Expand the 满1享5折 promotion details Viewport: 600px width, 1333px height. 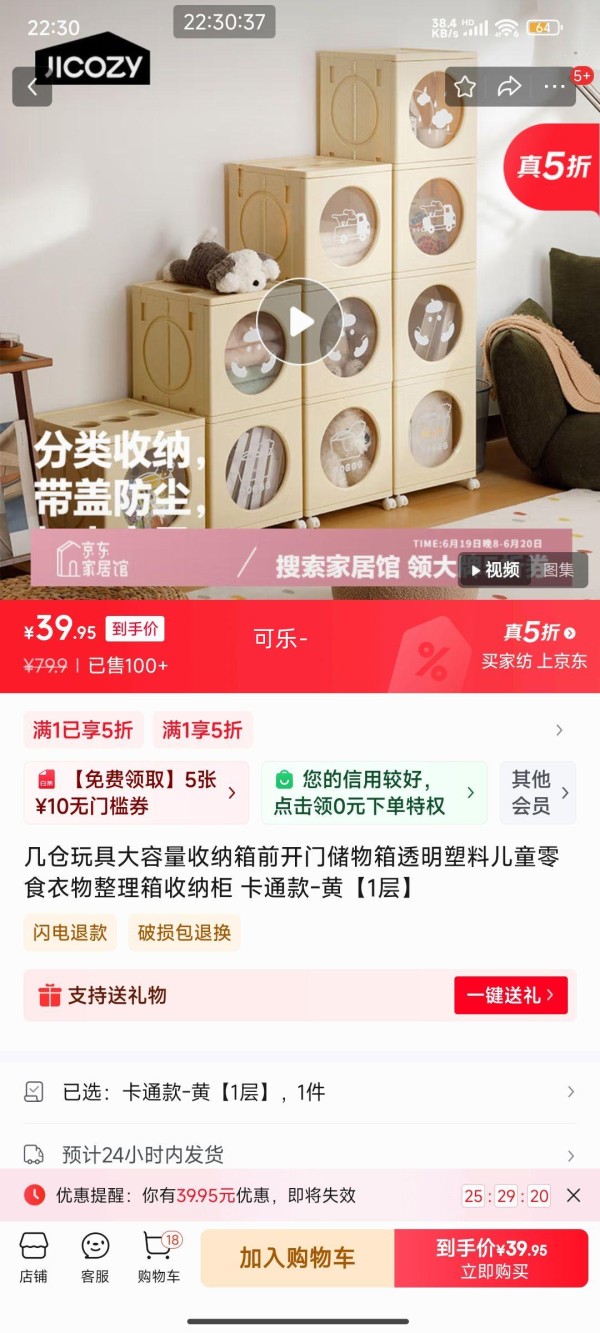pyautogui.click(x=559, y=730)
